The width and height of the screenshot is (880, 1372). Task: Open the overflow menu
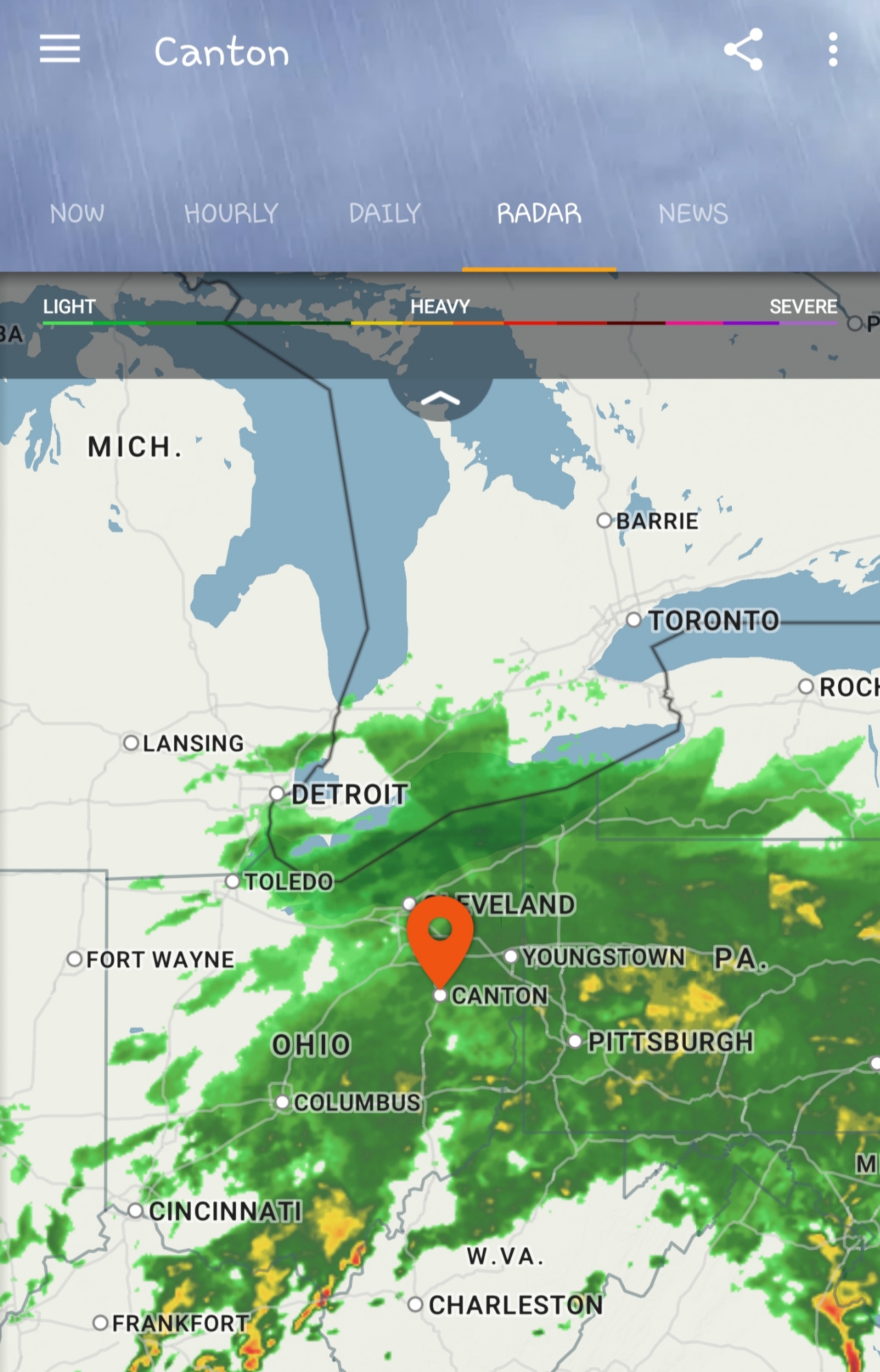(833, 49)
